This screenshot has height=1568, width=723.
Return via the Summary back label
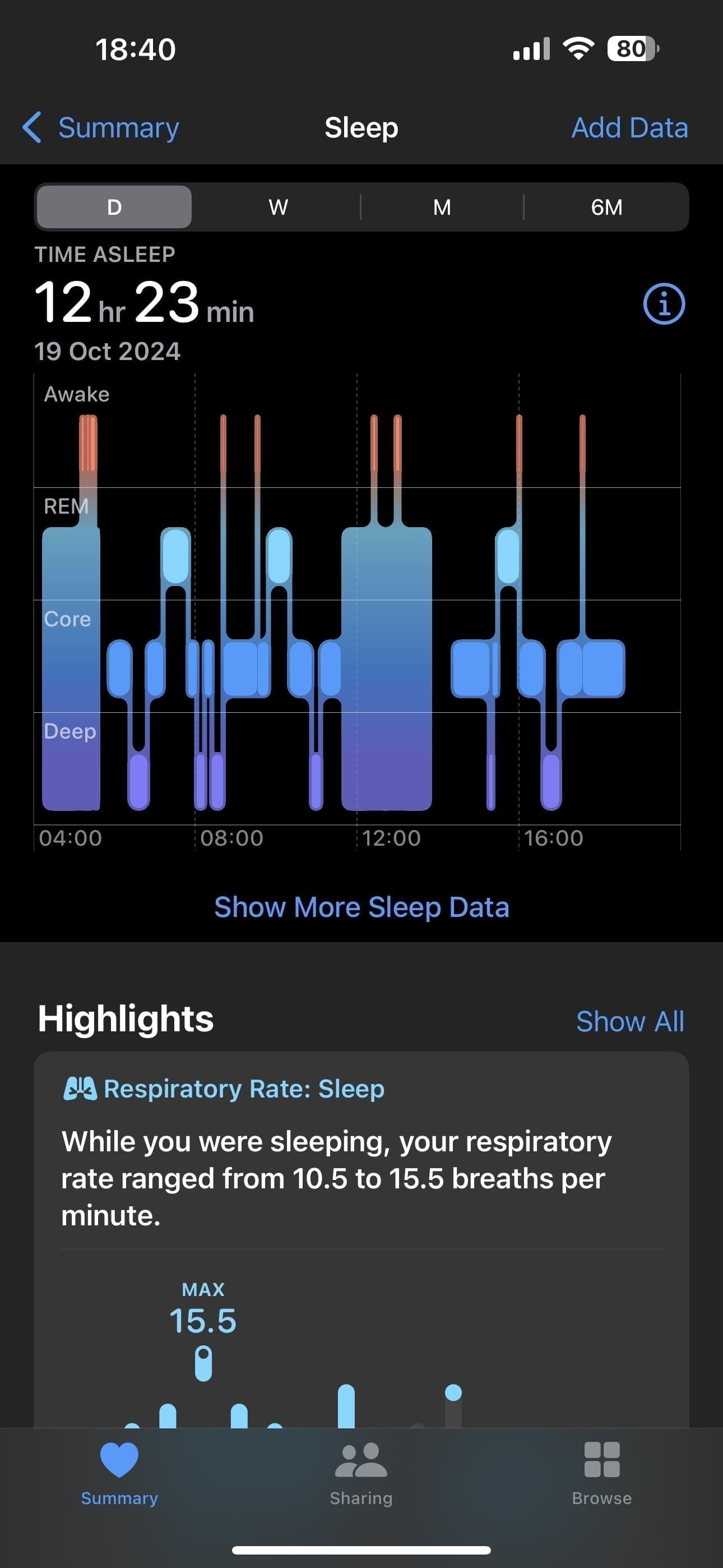click(118, 128)
